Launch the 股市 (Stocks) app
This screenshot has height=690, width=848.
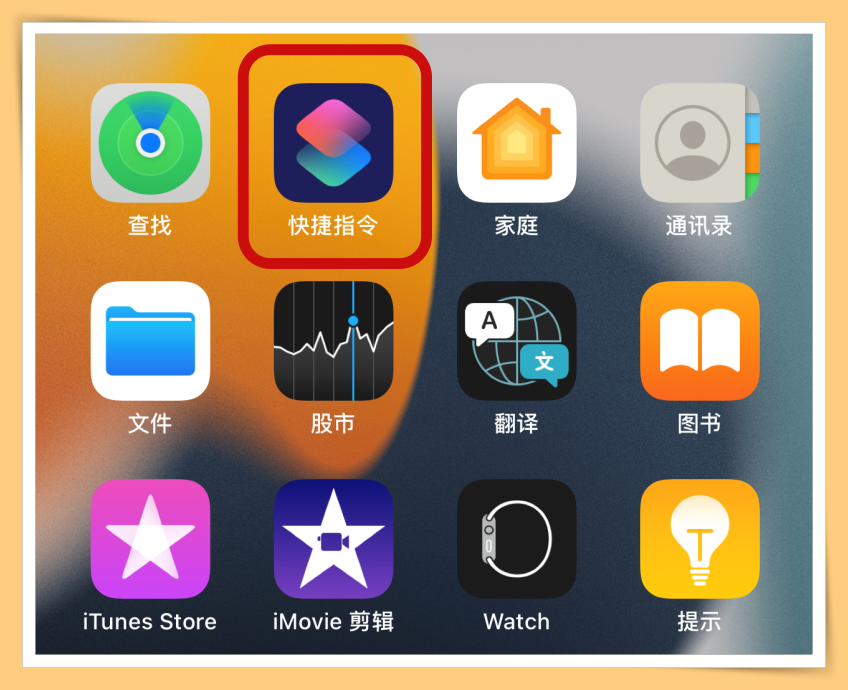pyautogui.click(x=333, y=341)
